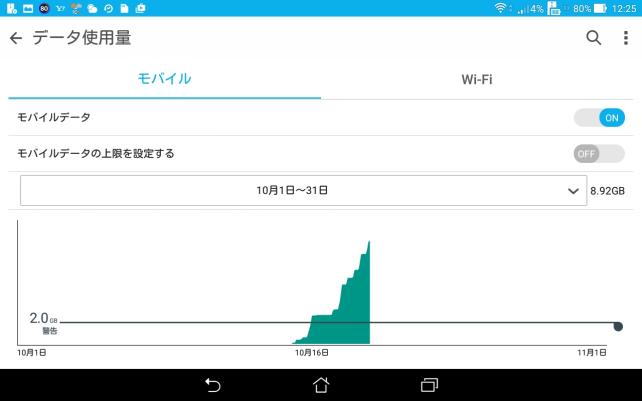The width and height of the screenshot is (642, 401).
Task: Open the overflow menu
Action: (626, 38)
